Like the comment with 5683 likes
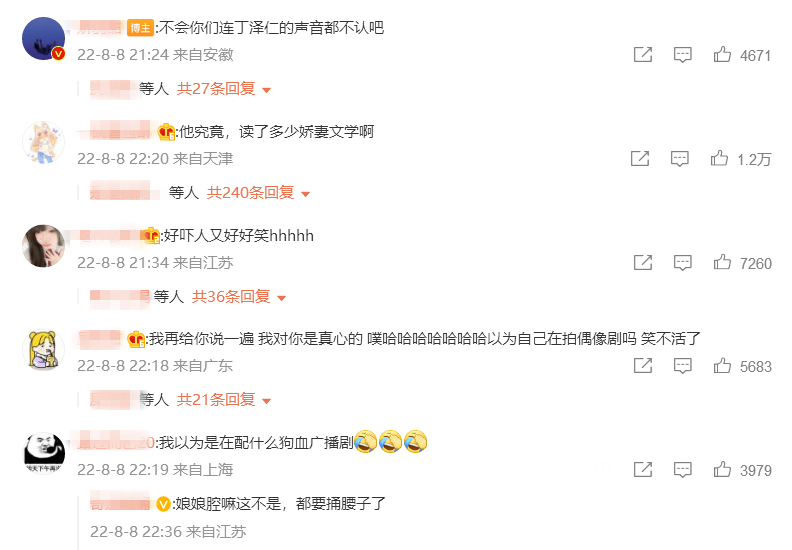792x550 pixels. pos(722,366)
